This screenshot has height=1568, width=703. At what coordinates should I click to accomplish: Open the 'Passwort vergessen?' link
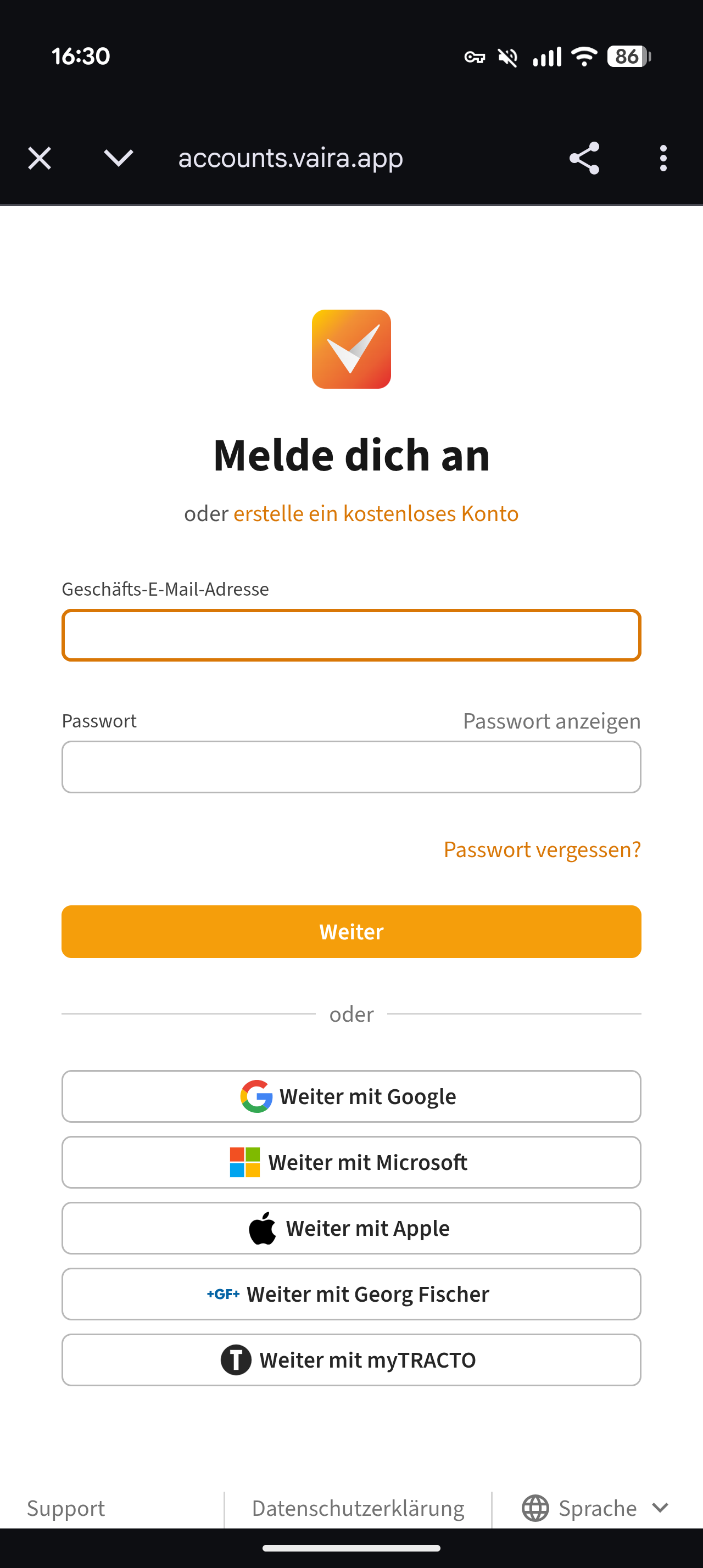tap(542, 849)
